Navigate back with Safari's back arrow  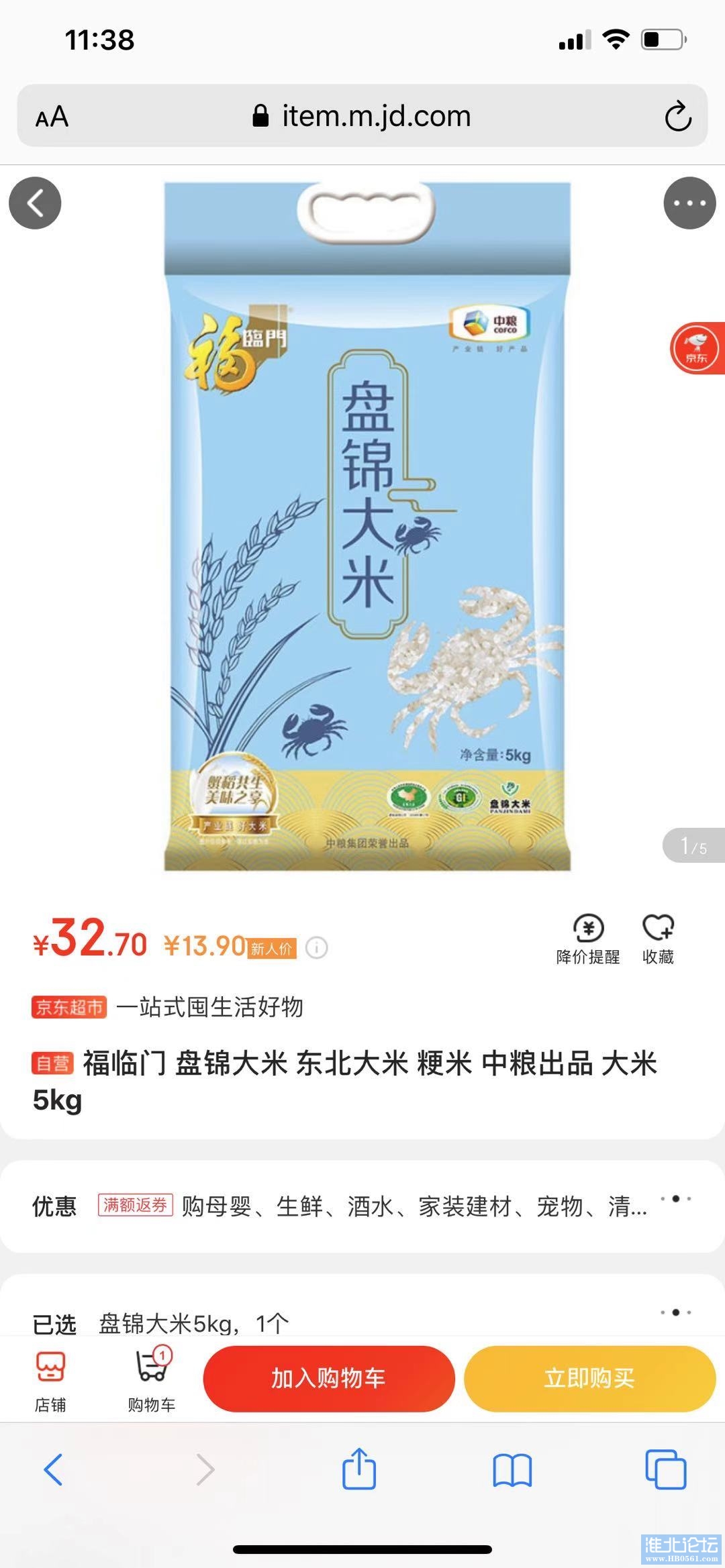coord(54,1469)
